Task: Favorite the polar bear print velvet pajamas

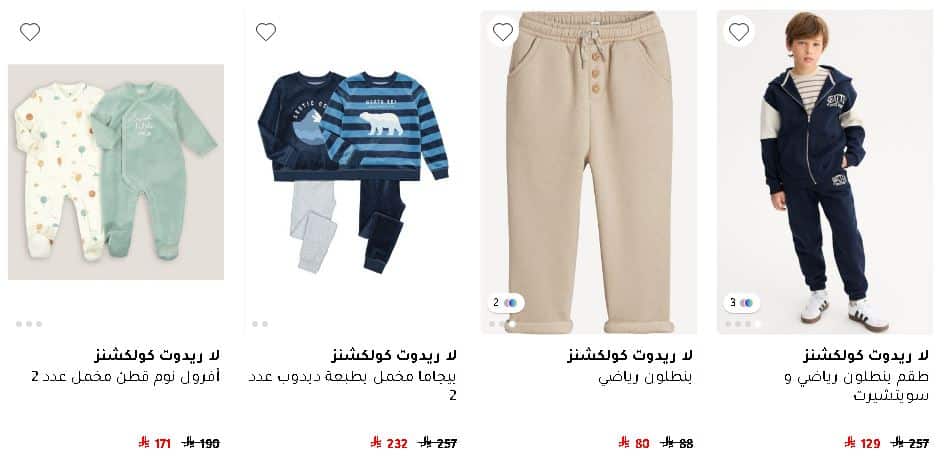Action: 266,32
